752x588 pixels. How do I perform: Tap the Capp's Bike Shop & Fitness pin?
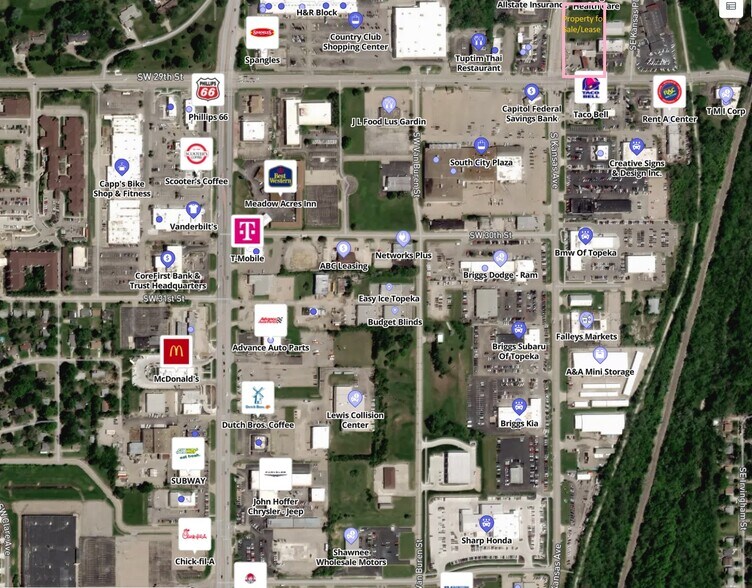pyautogui.click(x=122, y=168)
